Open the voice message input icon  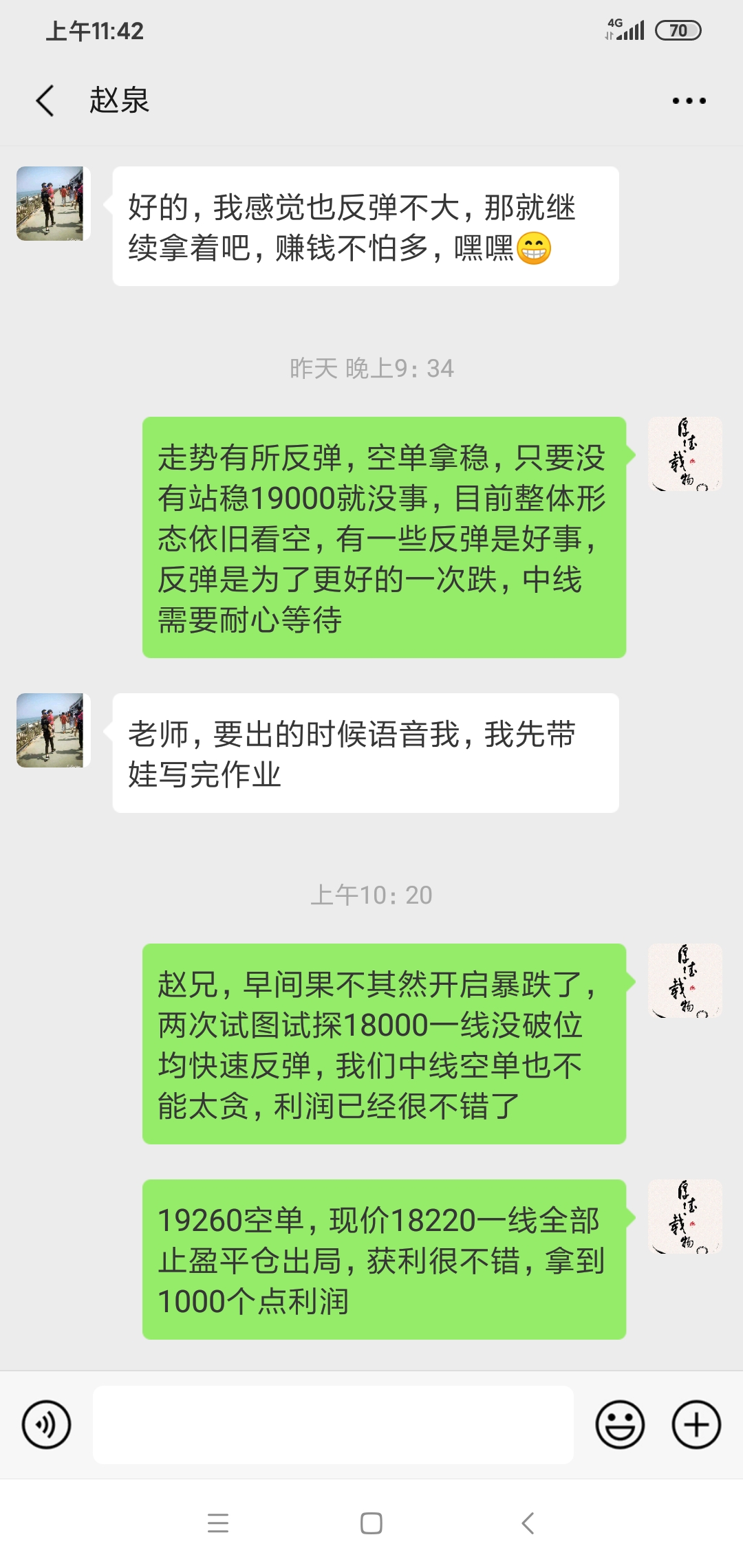[x=45, y=1424]
